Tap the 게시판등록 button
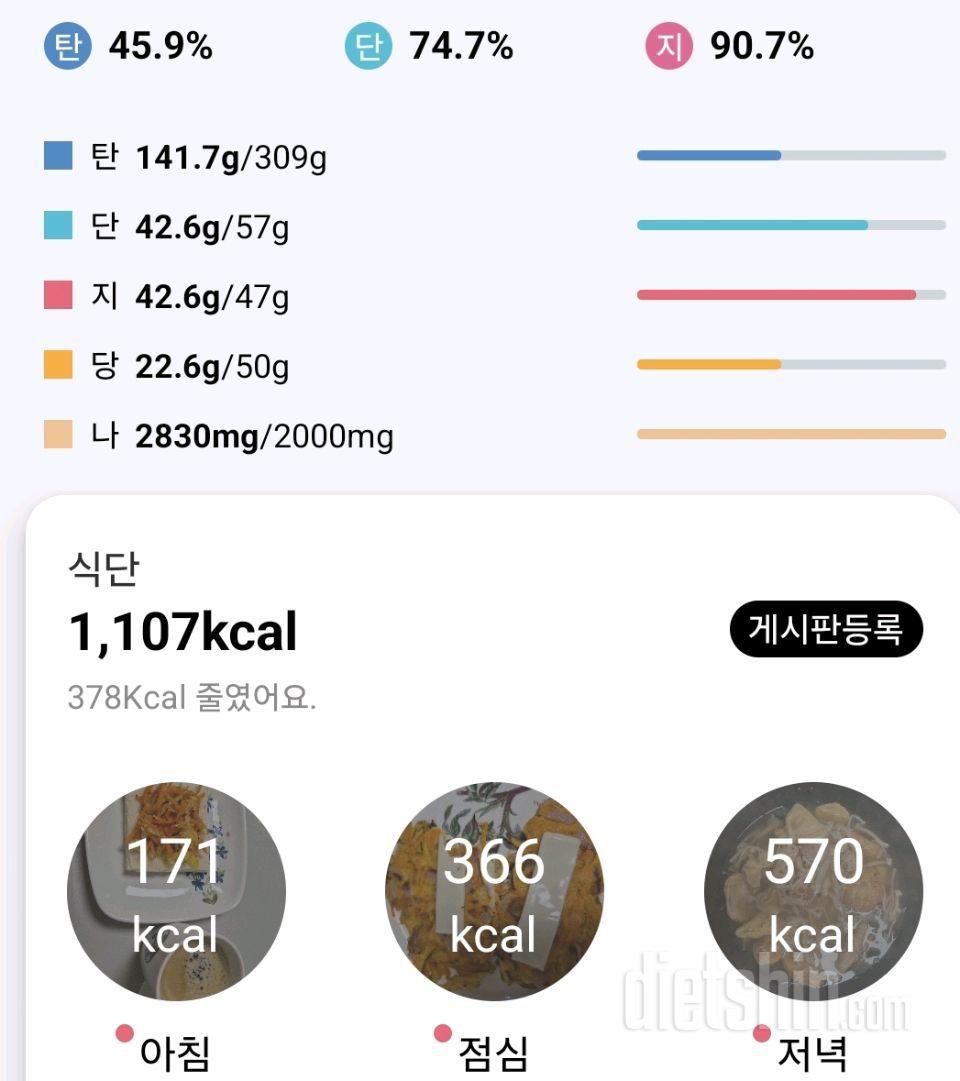The image size is (960, 1081). [825, 630]
